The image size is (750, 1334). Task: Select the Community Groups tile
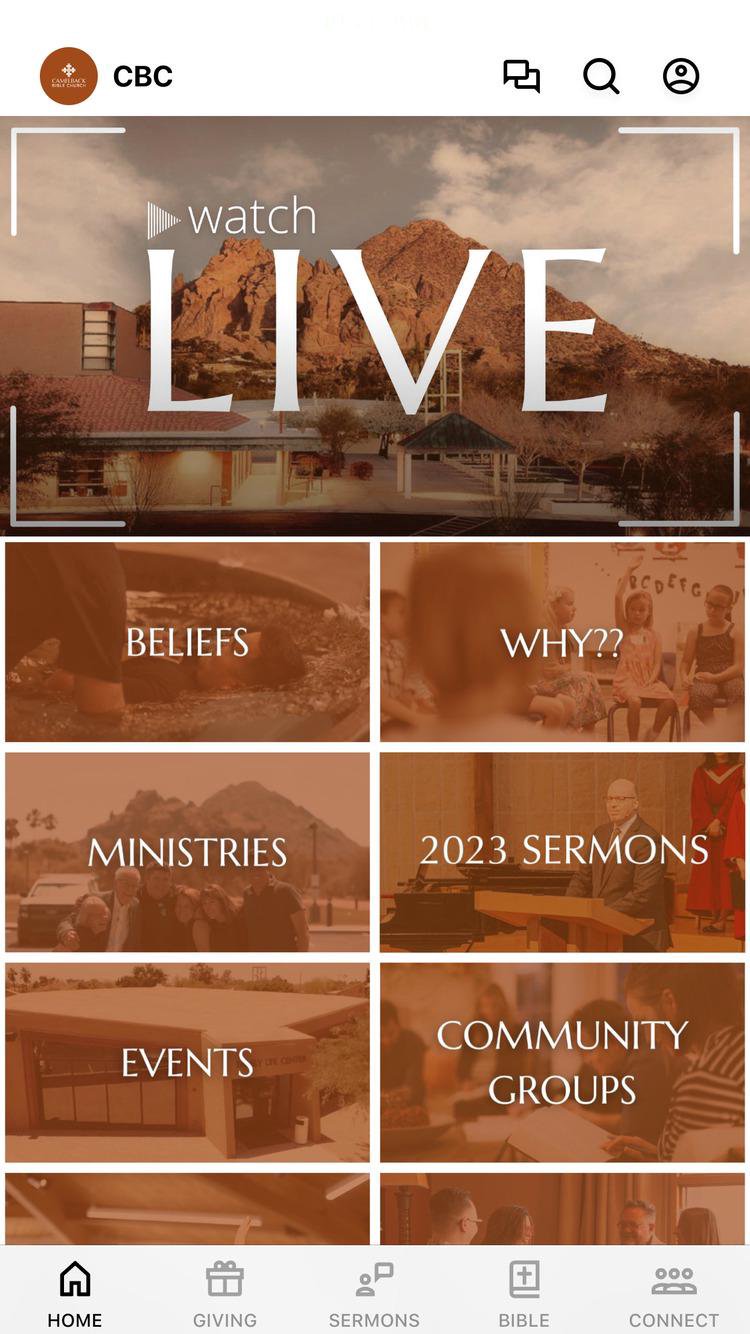click(x=562, y=1062)
